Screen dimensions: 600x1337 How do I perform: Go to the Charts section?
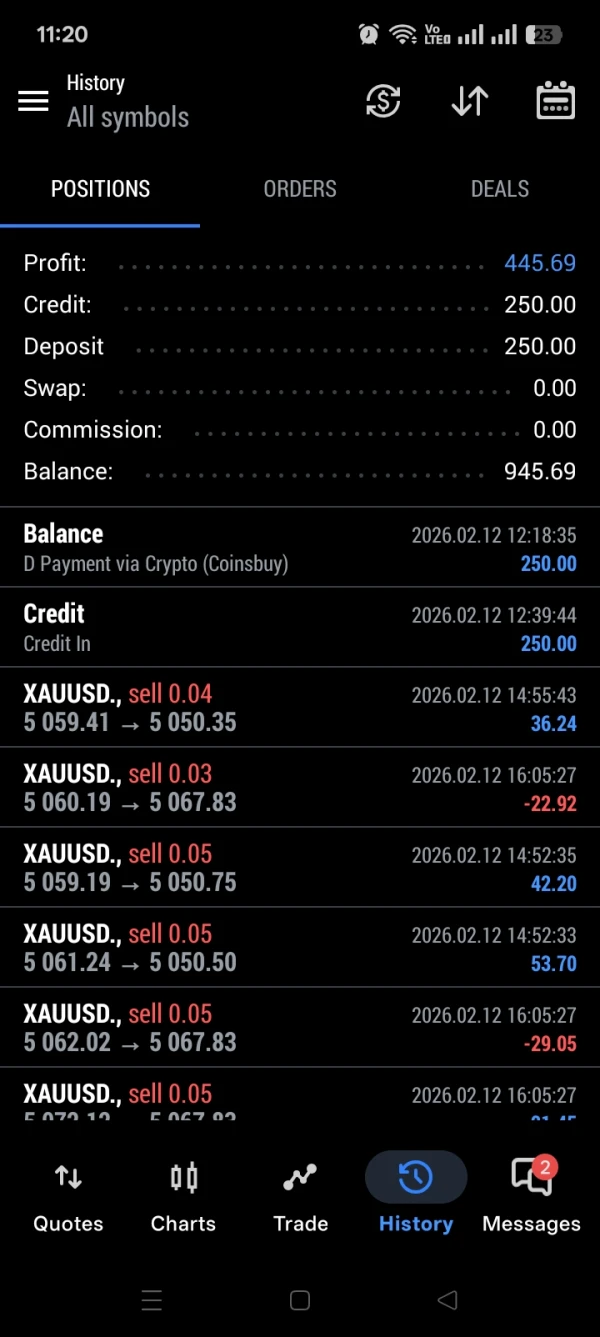tap(183, 1196)
